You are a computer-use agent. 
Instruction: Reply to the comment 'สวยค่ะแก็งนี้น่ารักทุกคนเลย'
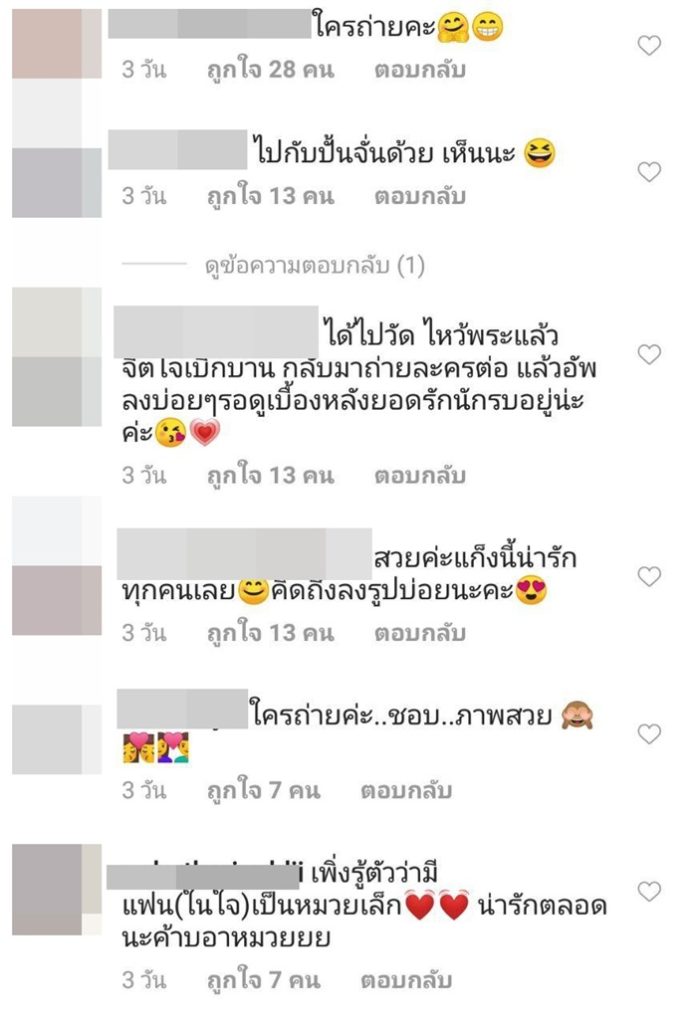[x=420, y=633]
